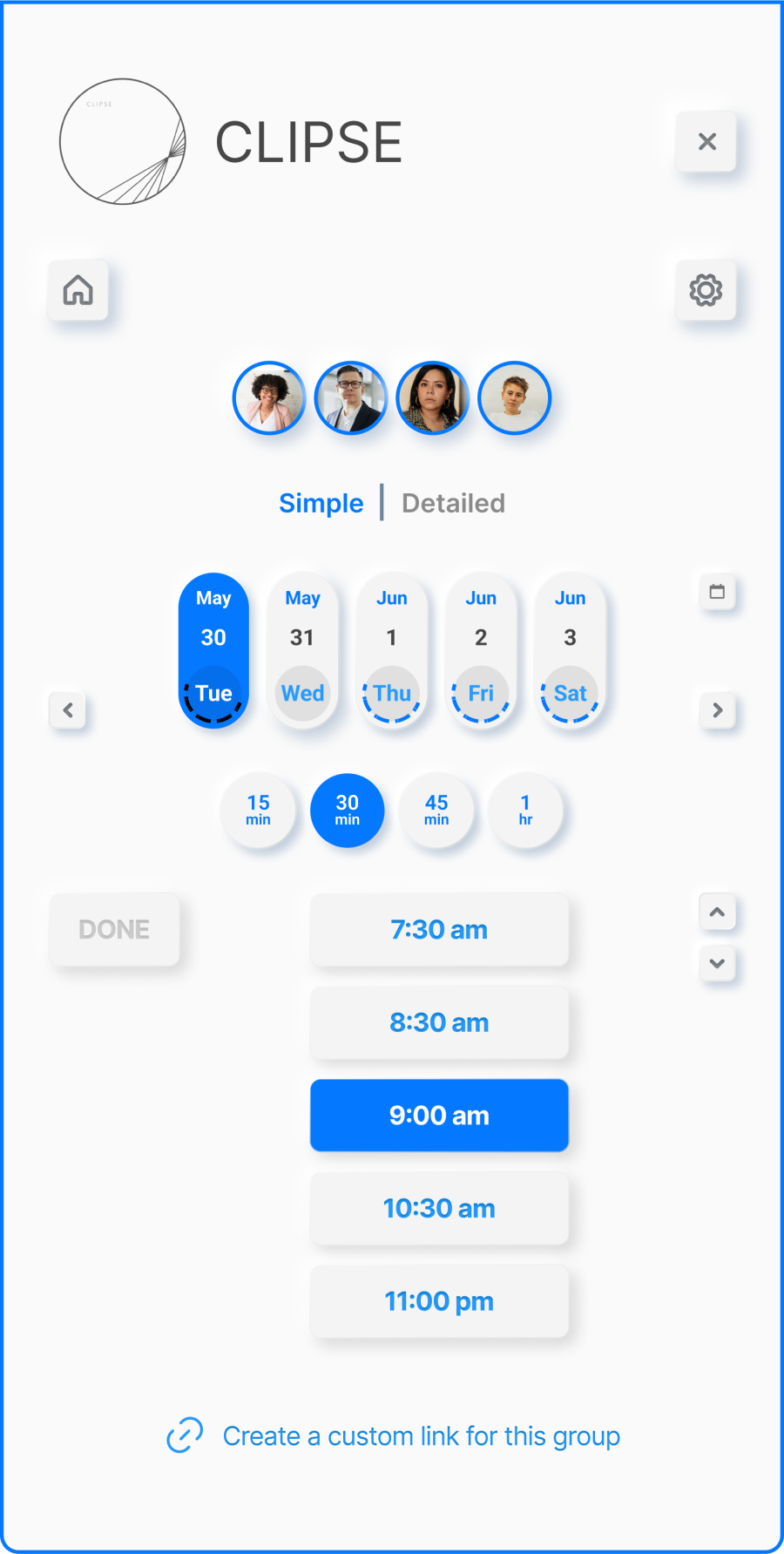The image size is (784, 1554).
Task: Choose 45 min duration
Action: click(x=436, y=811)
